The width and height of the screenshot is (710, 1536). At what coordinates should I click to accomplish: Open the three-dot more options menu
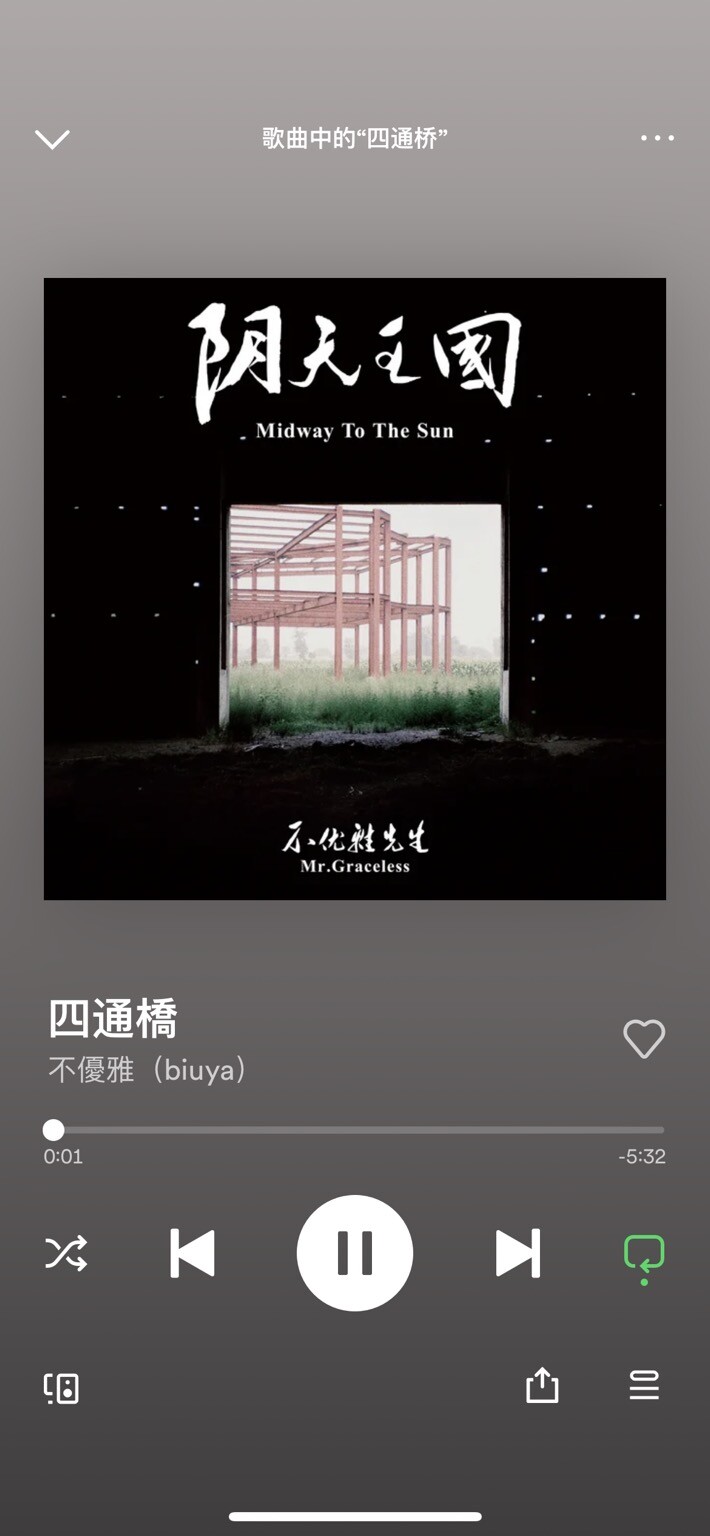pos(657,138)
